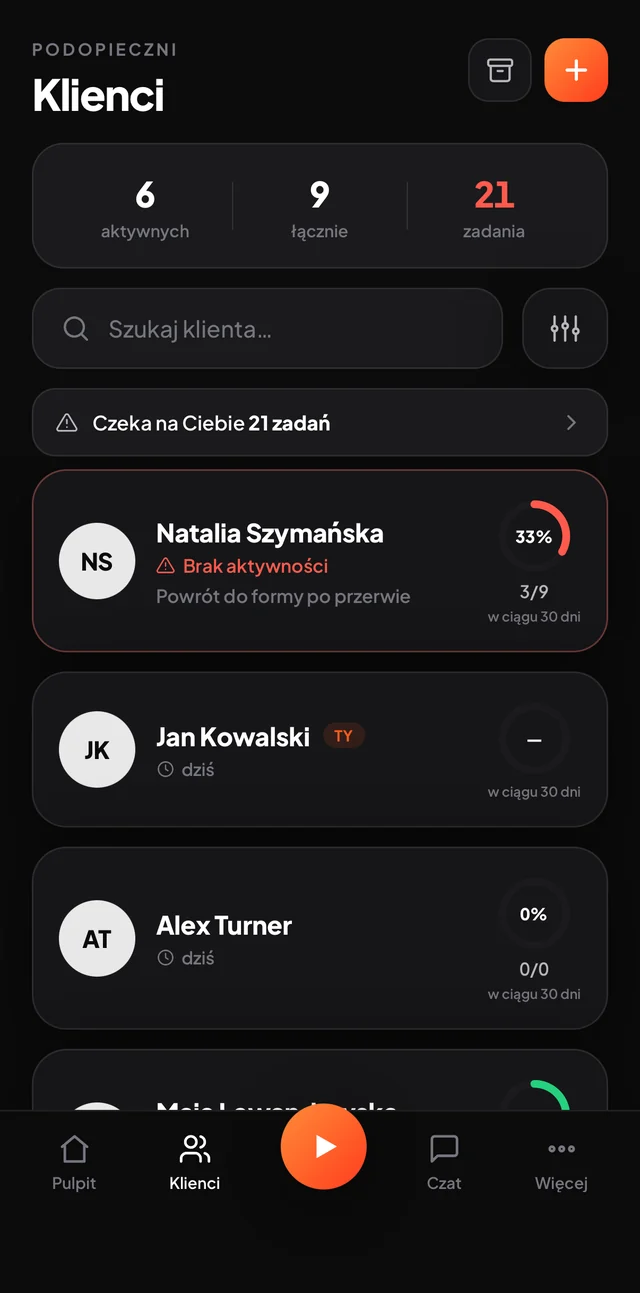Switch to the Czat tab
The height and width of the screenshot is (1293, 640).
(444, 1163)
